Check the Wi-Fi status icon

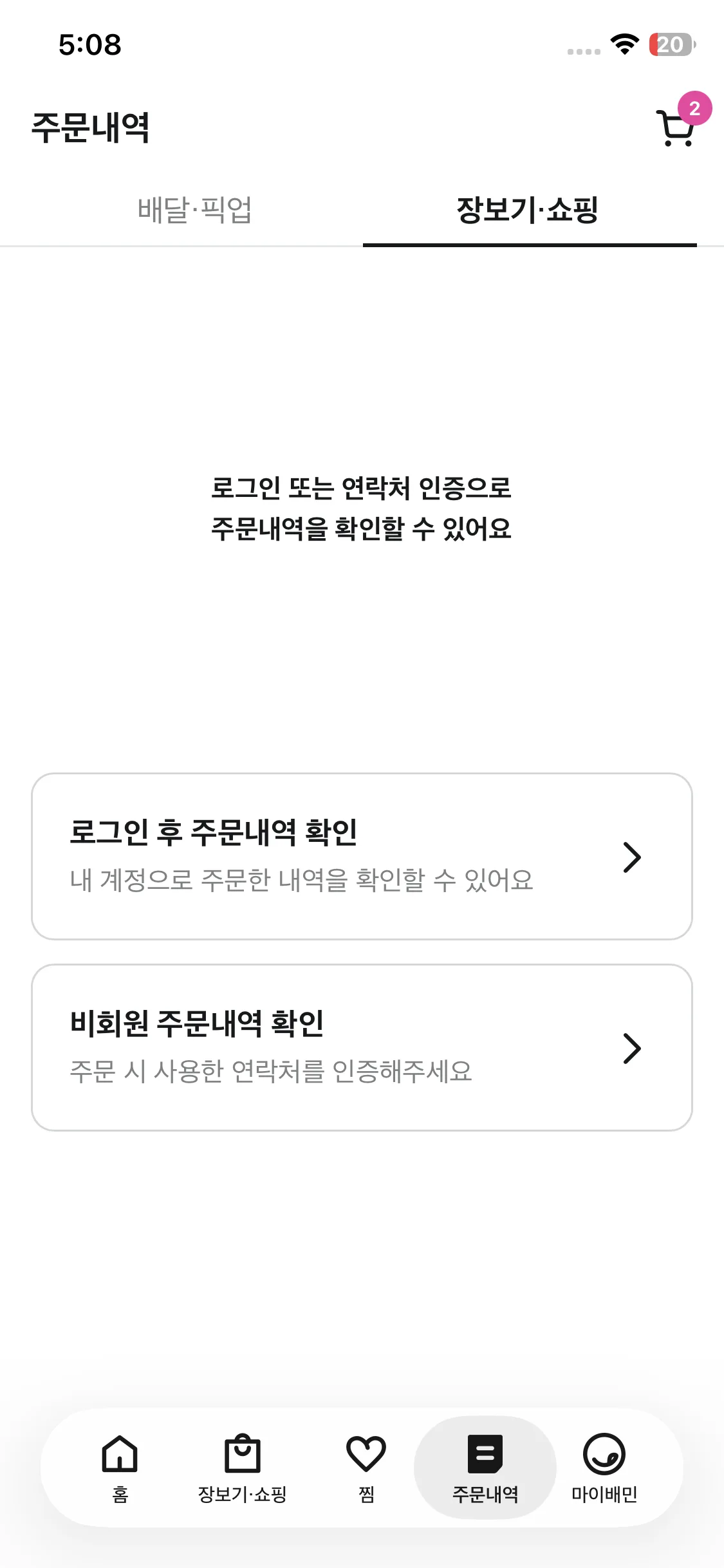[622, 44]
